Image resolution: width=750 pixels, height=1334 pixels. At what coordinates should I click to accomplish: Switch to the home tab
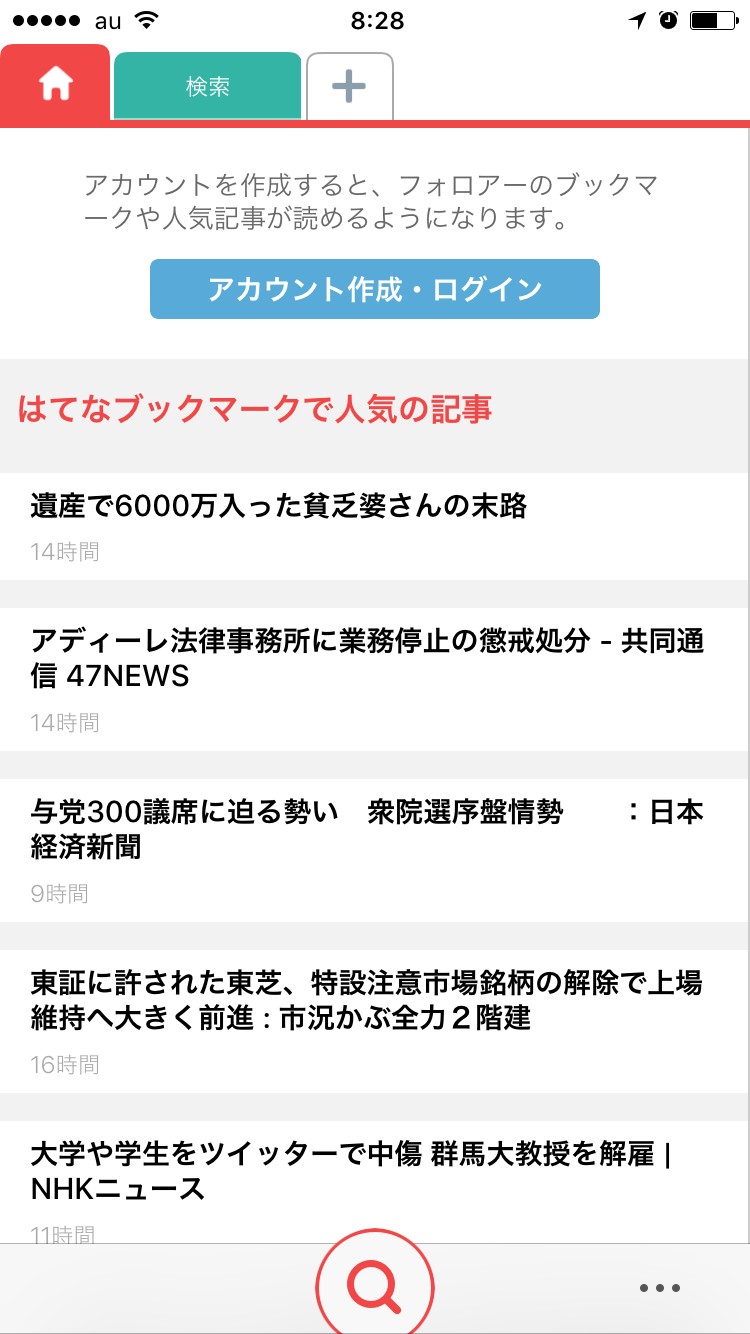[55, 85]
